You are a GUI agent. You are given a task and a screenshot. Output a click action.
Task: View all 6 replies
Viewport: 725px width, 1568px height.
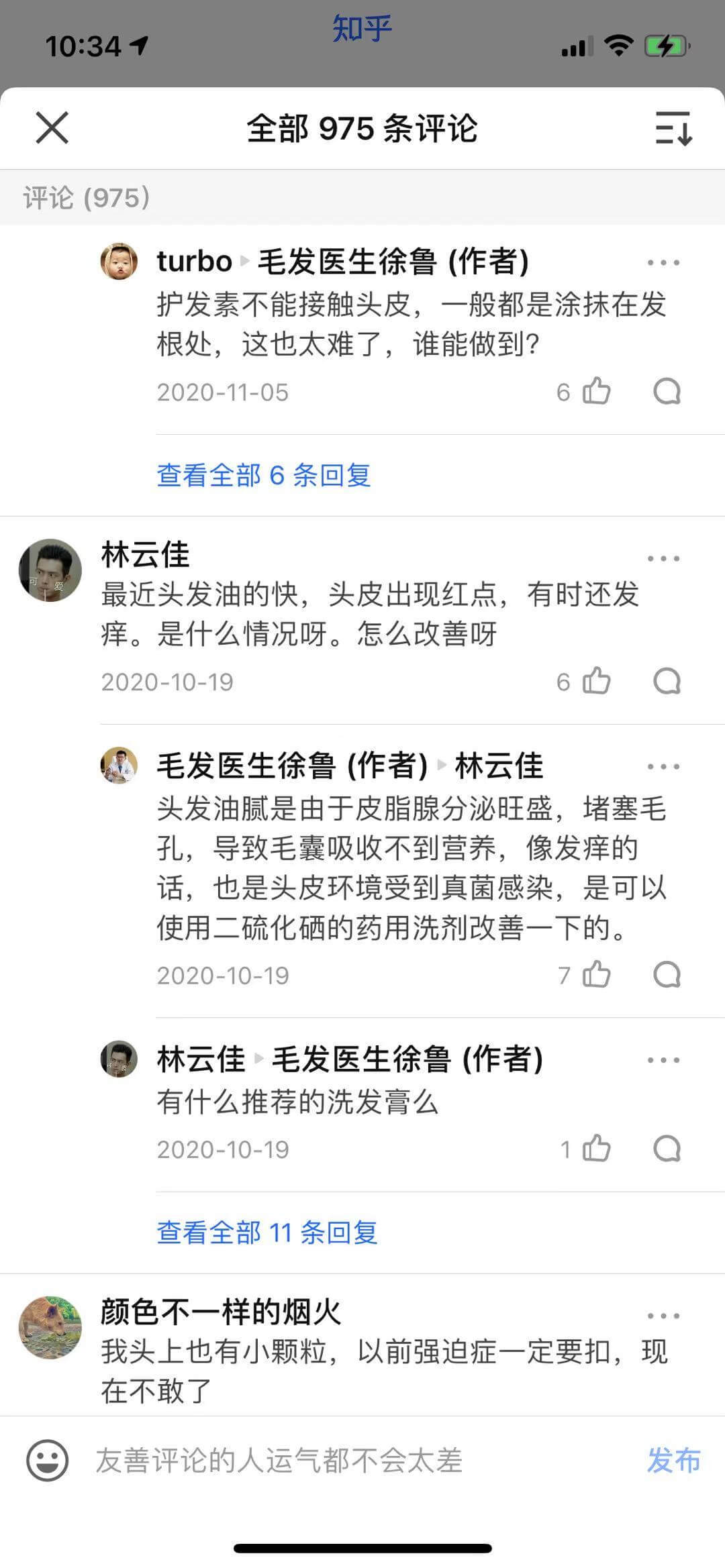click(x=264, y=475)
